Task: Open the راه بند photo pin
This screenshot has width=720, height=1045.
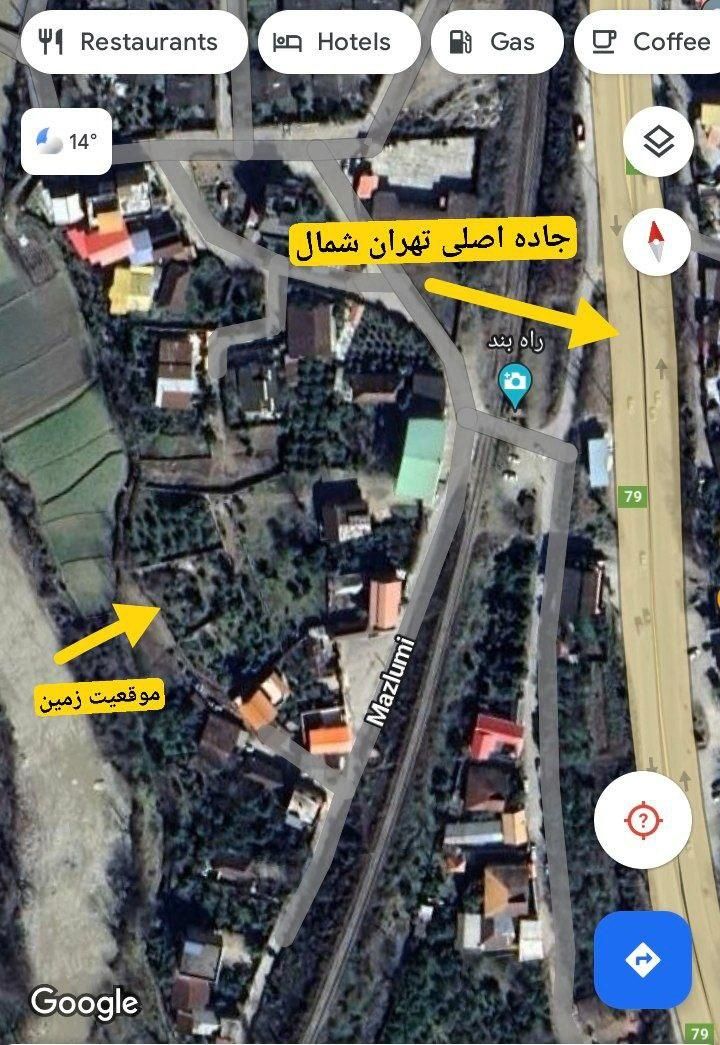Action: (x=515, y=383)
